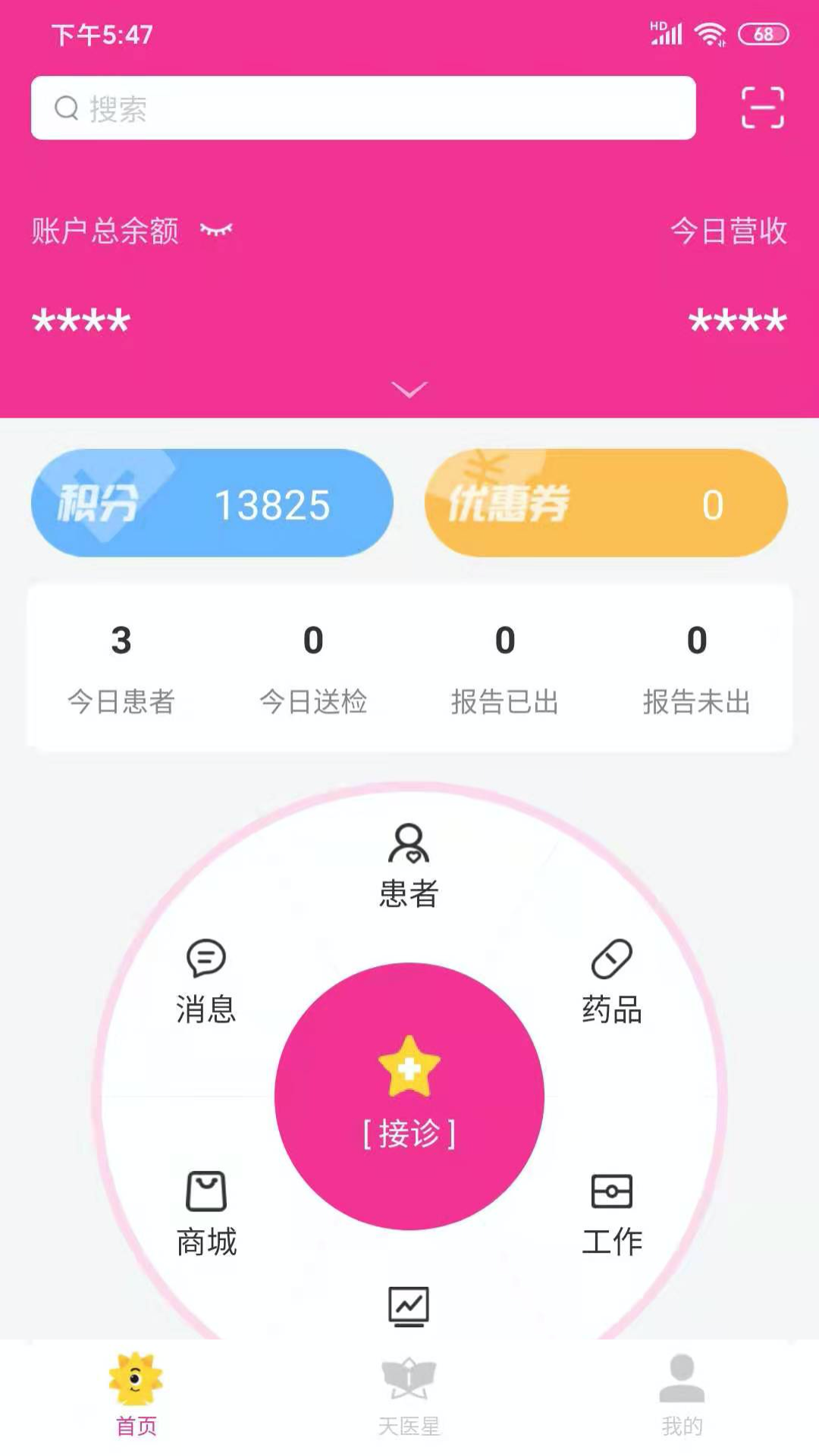This screenshot has height=1456, width=819.
Task: Open 消息 messages
Action: 206,981
